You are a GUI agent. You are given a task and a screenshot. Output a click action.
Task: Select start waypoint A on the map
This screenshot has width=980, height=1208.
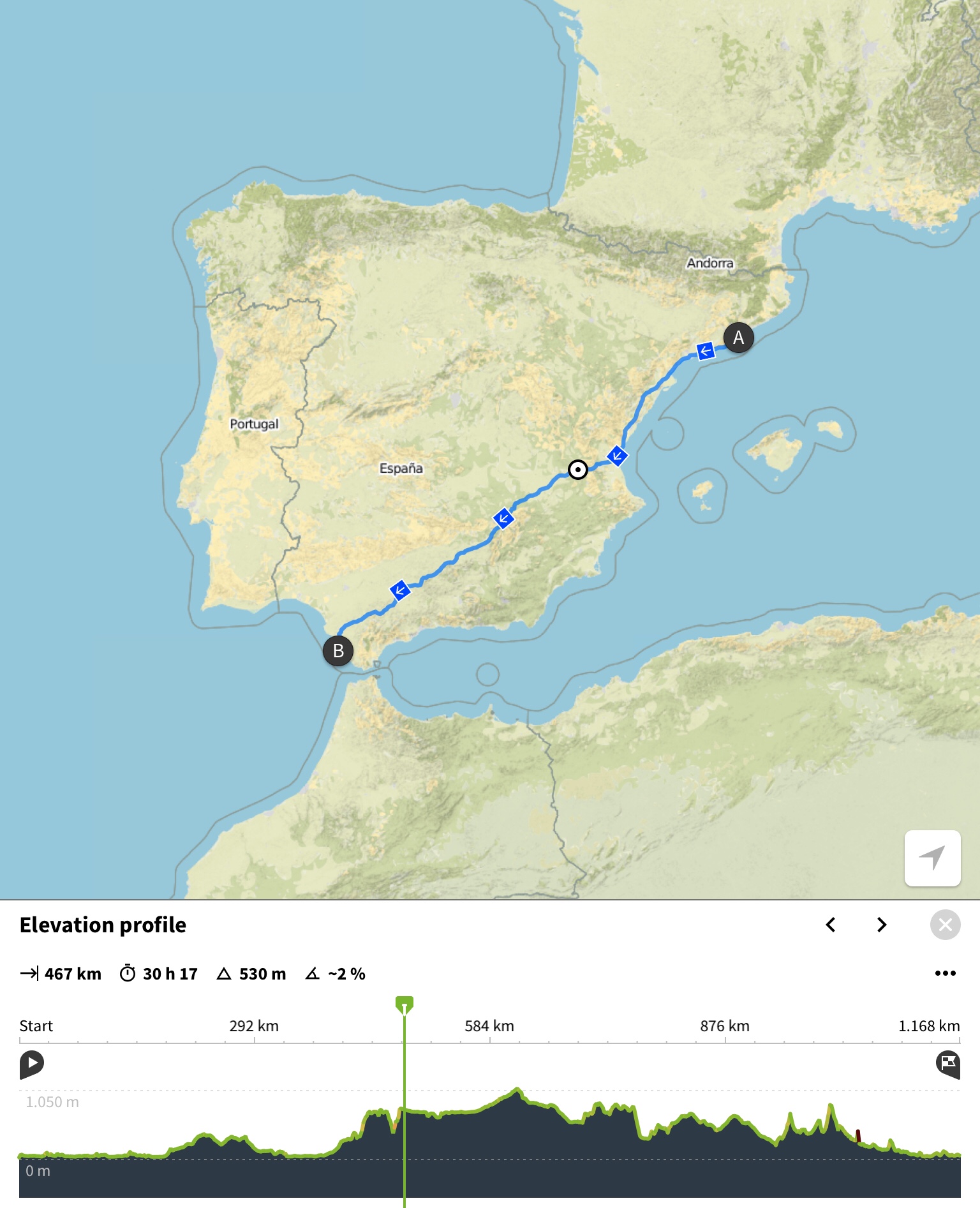coord(738,338)
